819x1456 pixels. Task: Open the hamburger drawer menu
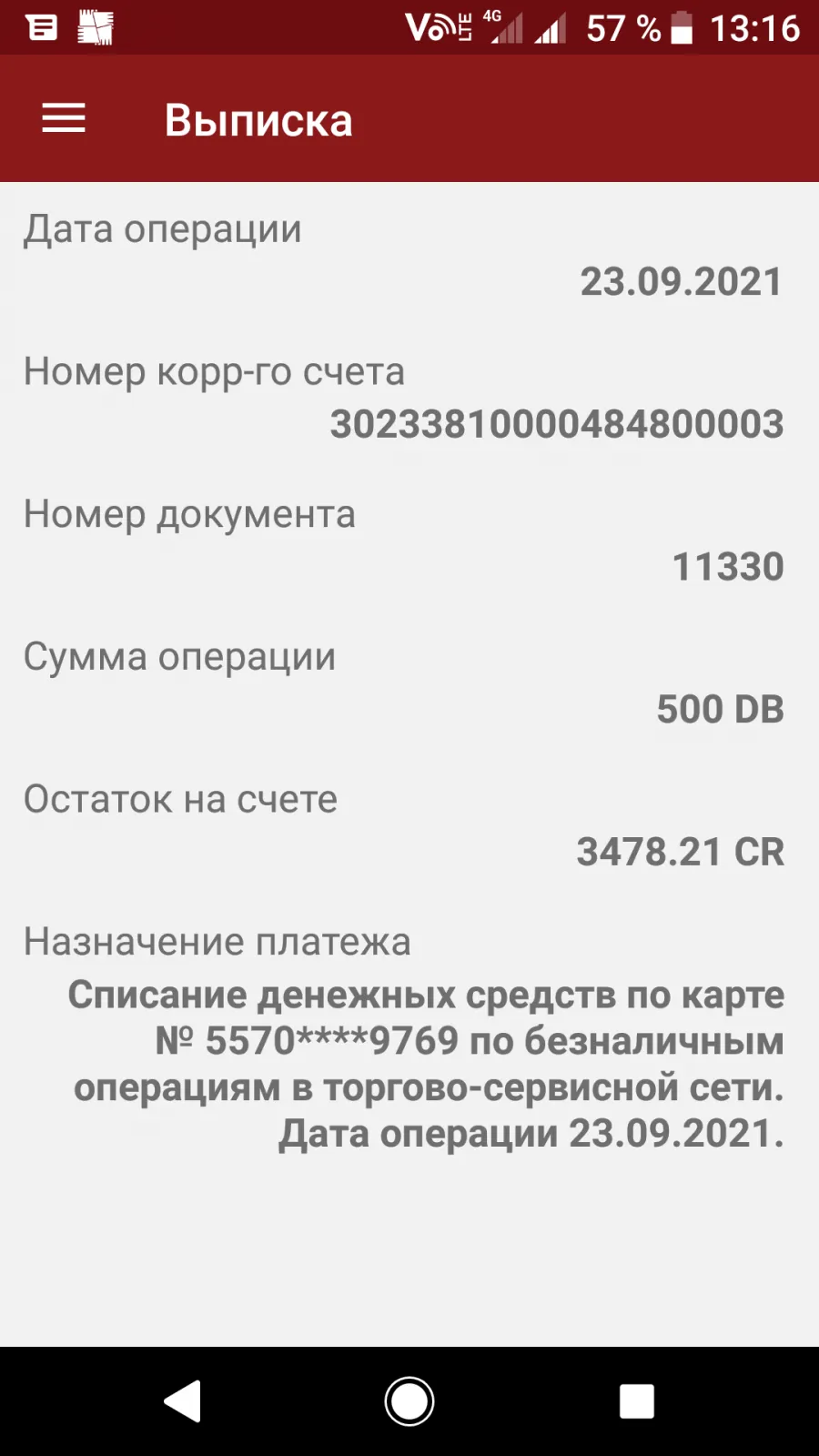64,118
